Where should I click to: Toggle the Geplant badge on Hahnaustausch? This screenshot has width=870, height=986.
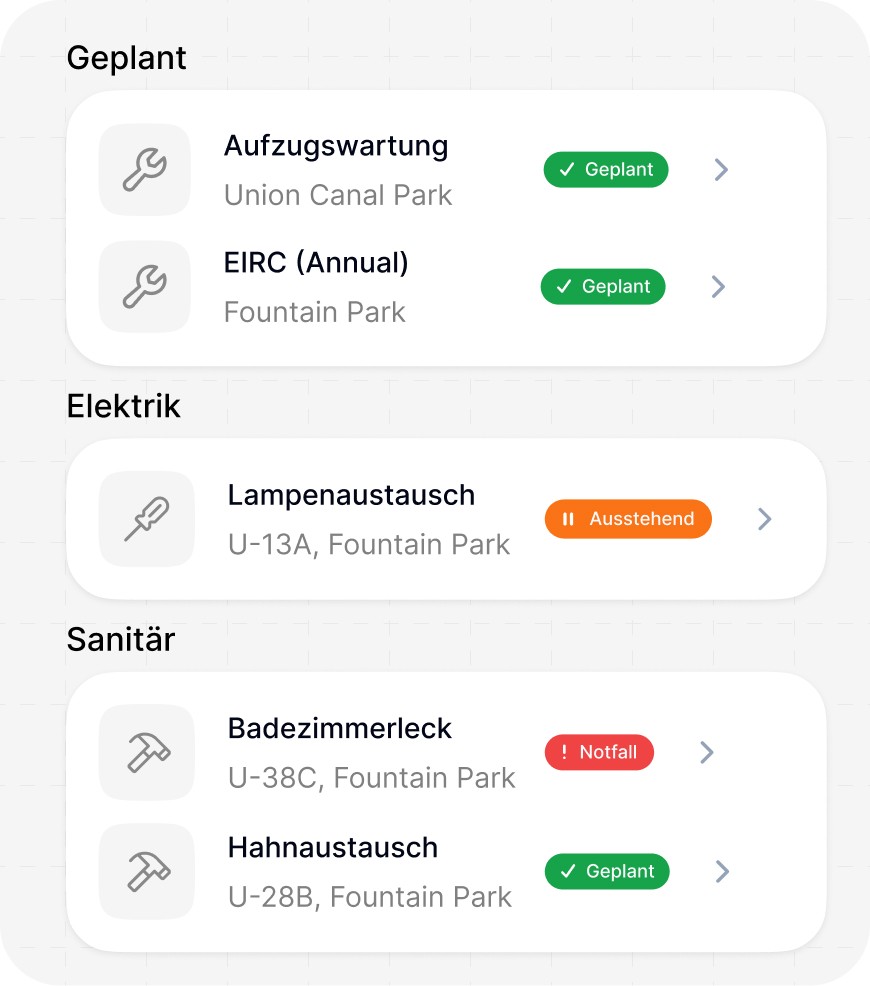606,871
